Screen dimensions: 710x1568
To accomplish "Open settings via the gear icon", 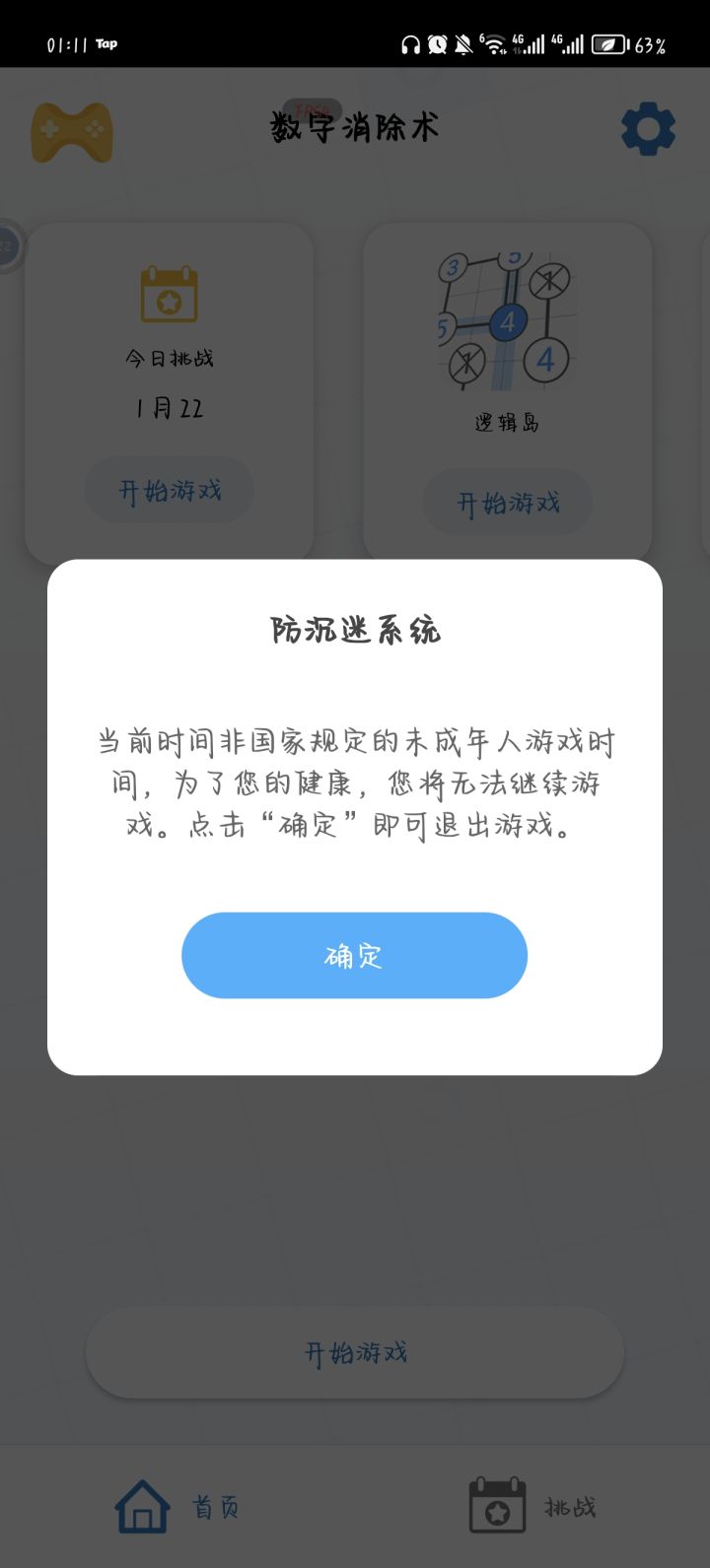I will (x=648, y=126).
